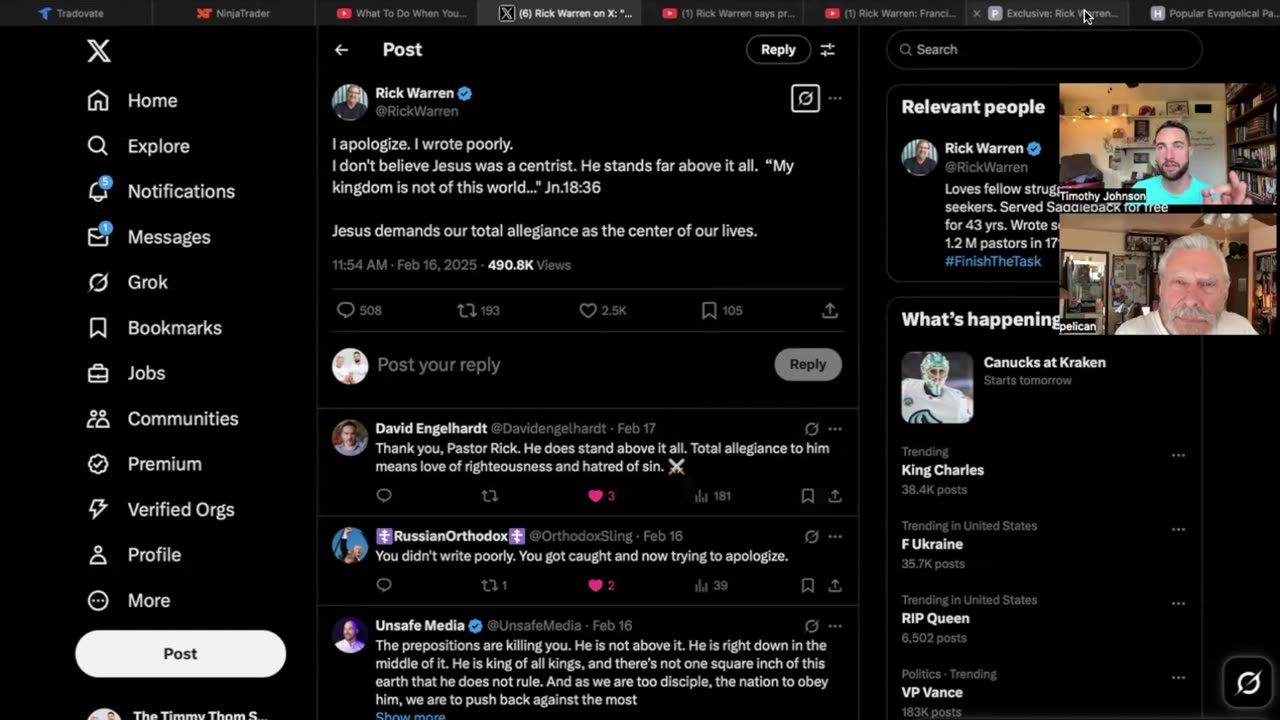The width and height of the screenshot is (1280, 720).
Task: Tap the Reply button at the top
Action: pos(778,50)
